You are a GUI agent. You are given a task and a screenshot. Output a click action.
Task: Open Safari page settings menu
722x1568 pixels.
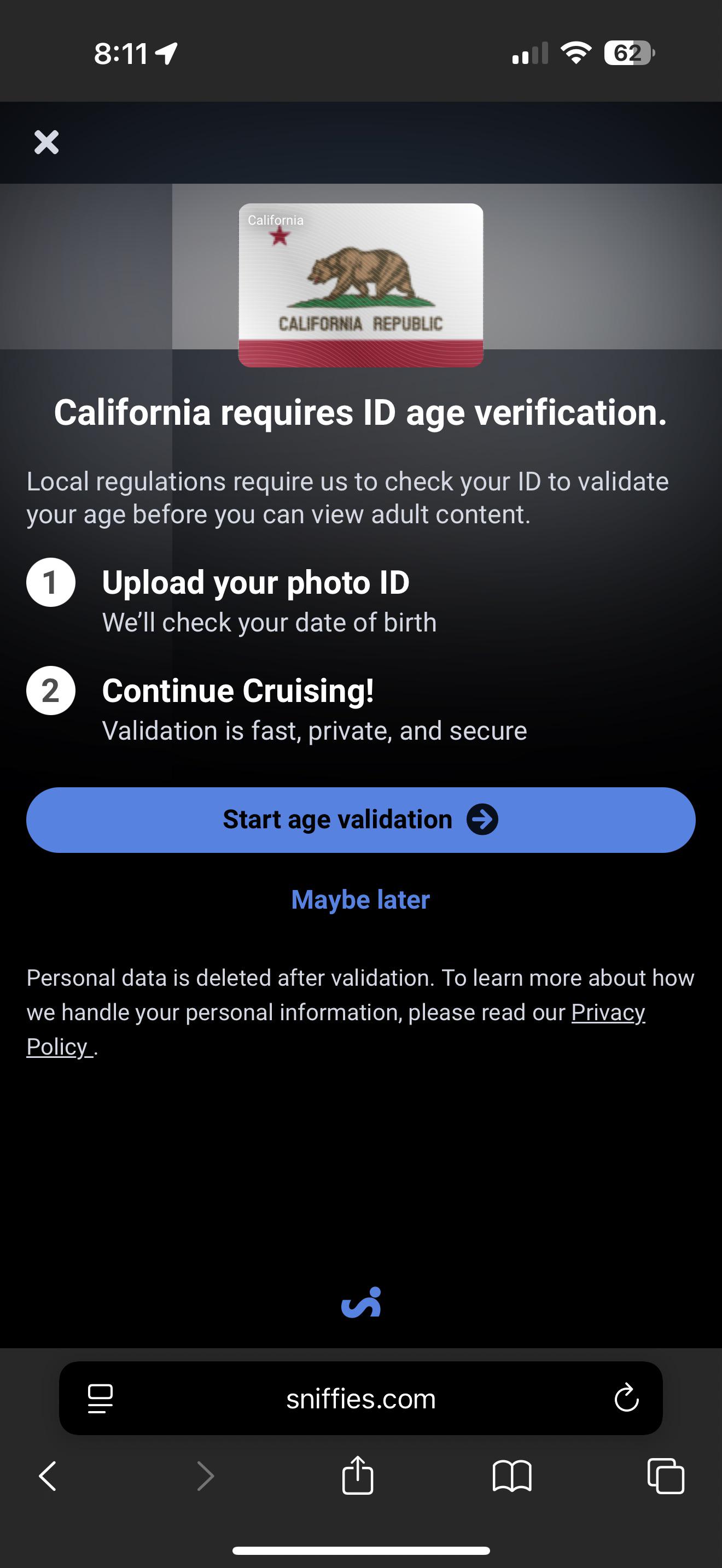coord(101,1398)
